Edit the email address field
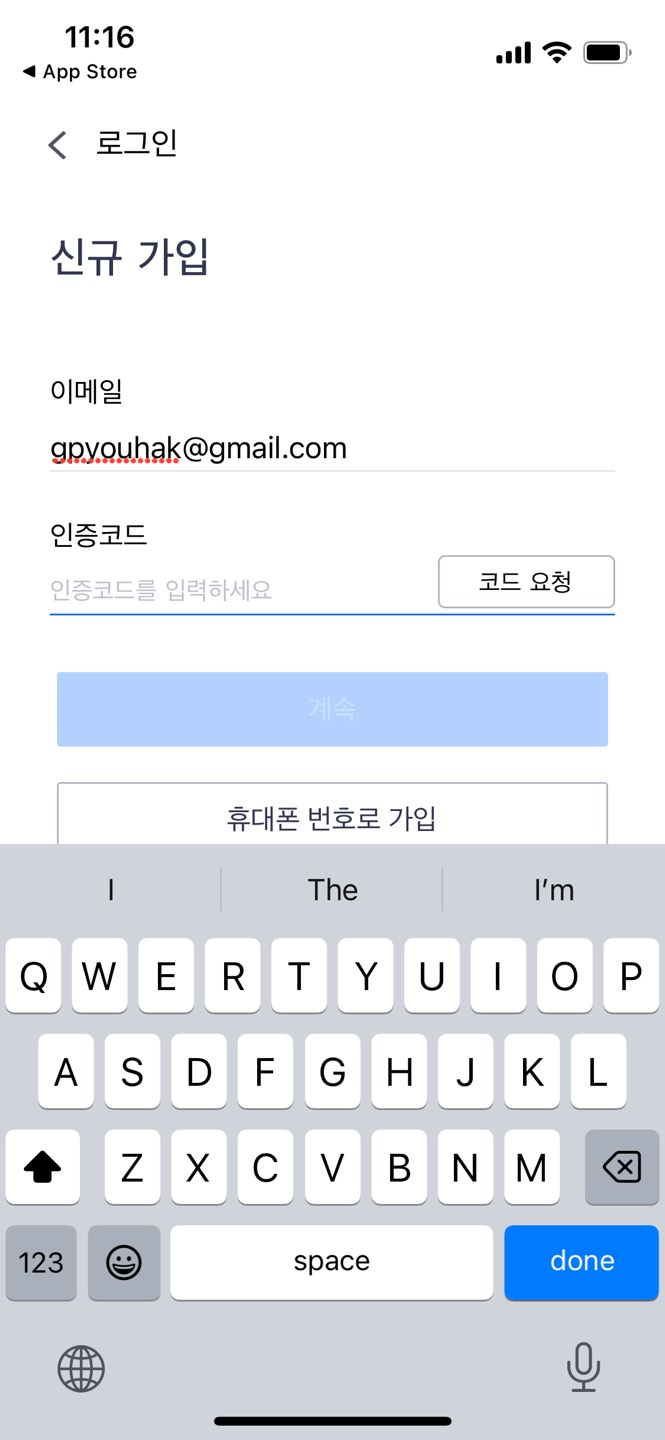Screen dimensions: 665x1440 (x=330, y=448)
